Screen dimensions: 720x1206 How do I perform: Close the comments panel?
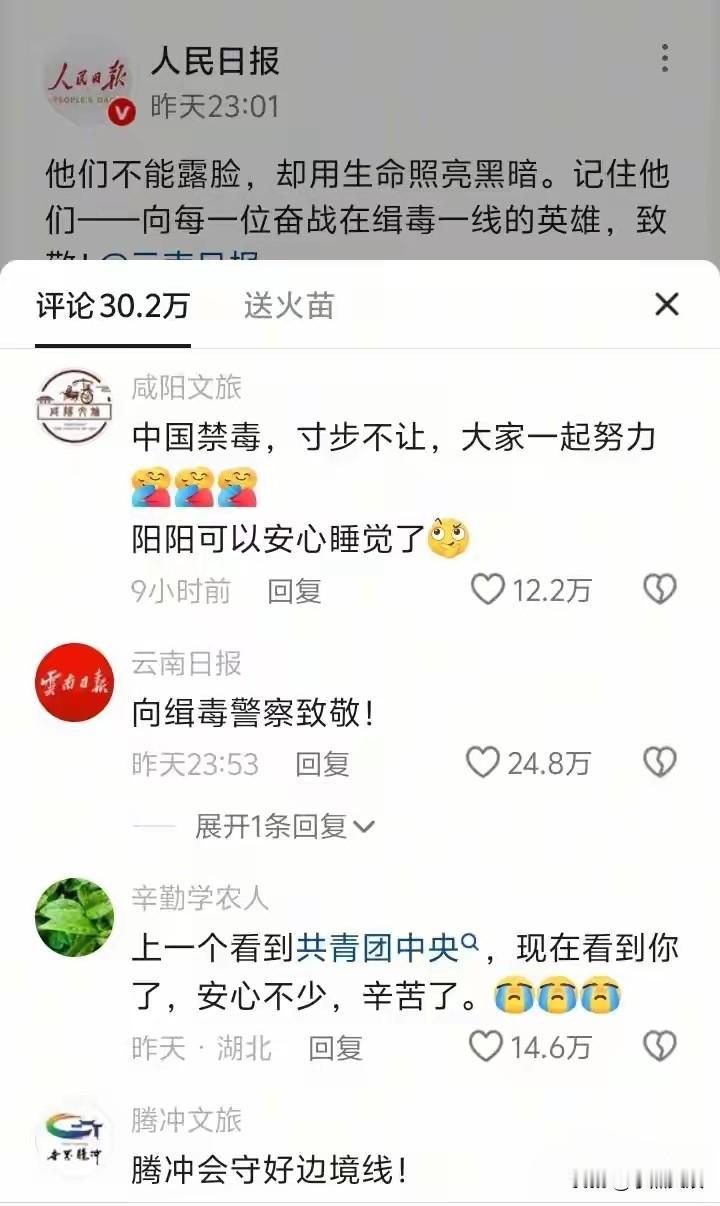coord(666,305)
